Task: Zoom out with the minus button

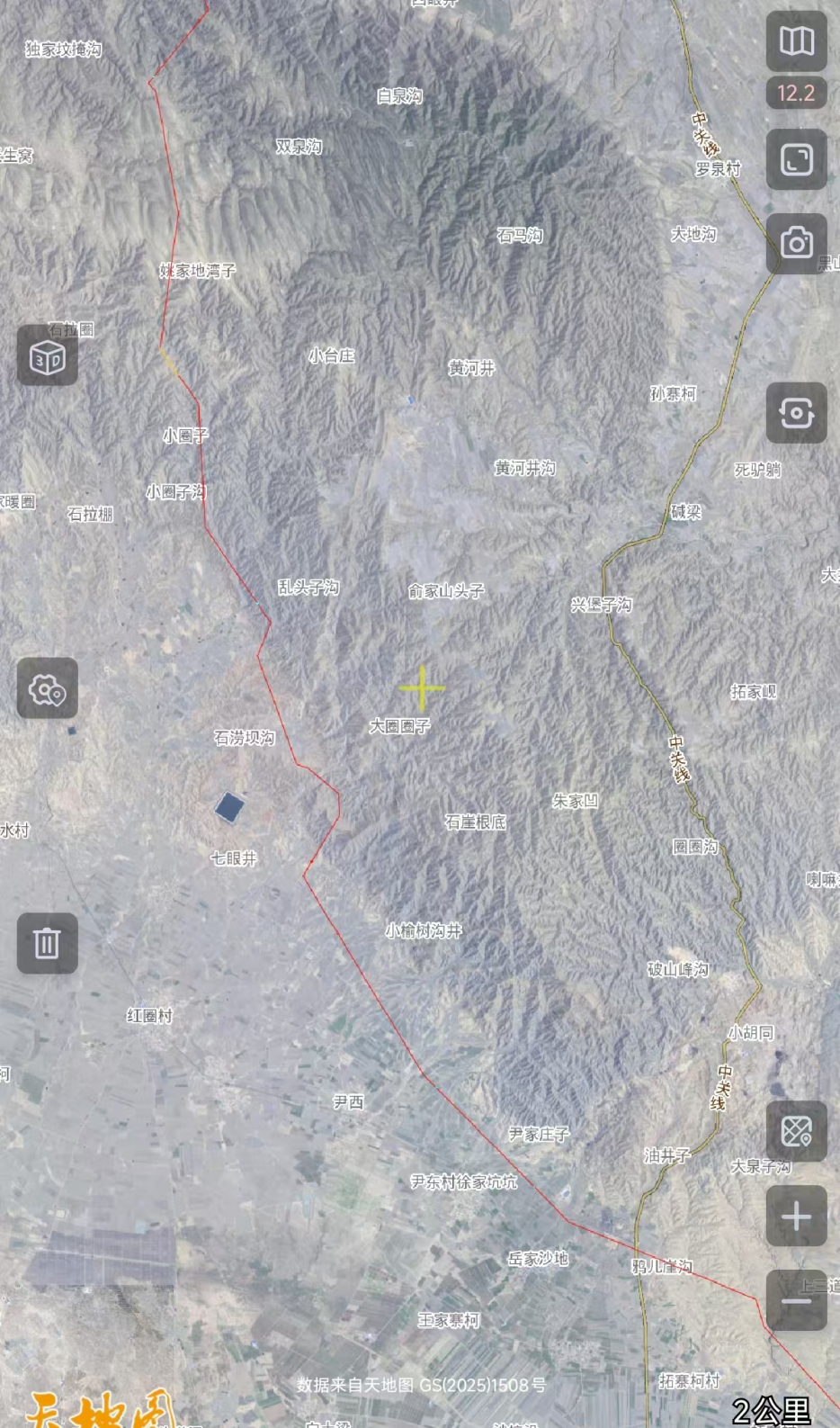Action: pyautogui.click(x=796, y=1300)
